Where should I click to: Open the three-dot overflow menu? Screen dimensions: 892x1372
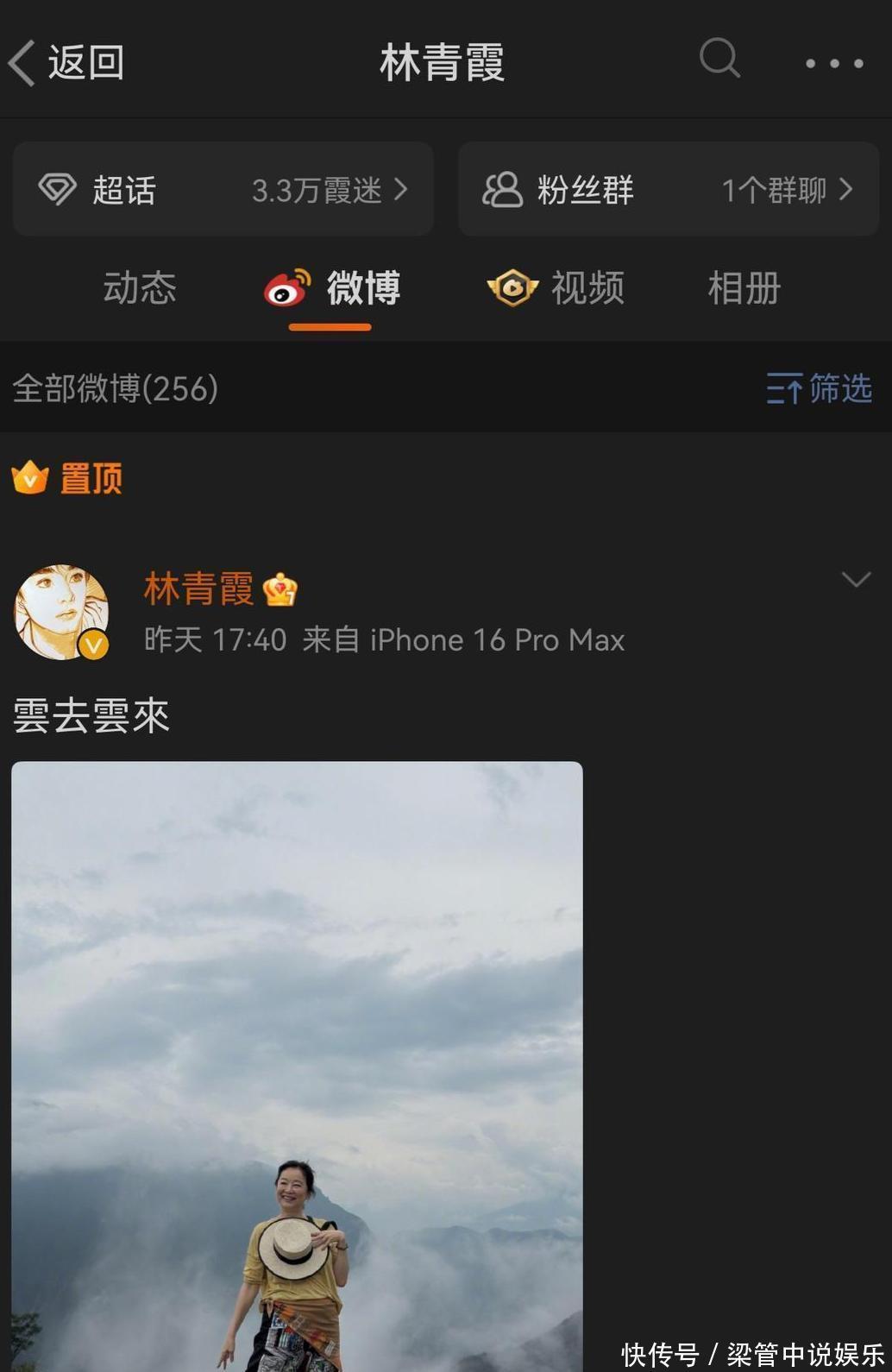point(833,63)
